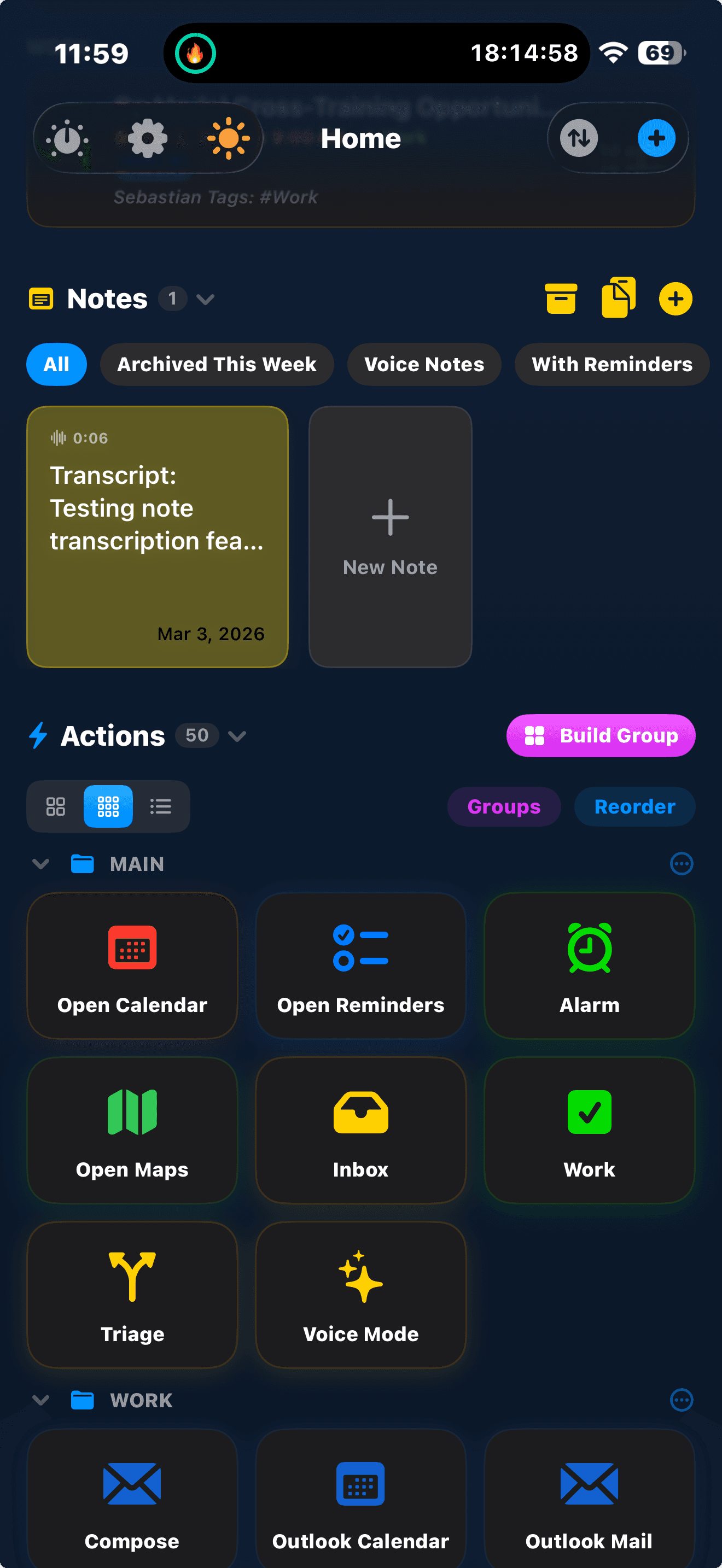Enter Reorder mode for actions
722x1568 pixels.
click(x=634, y=806)
